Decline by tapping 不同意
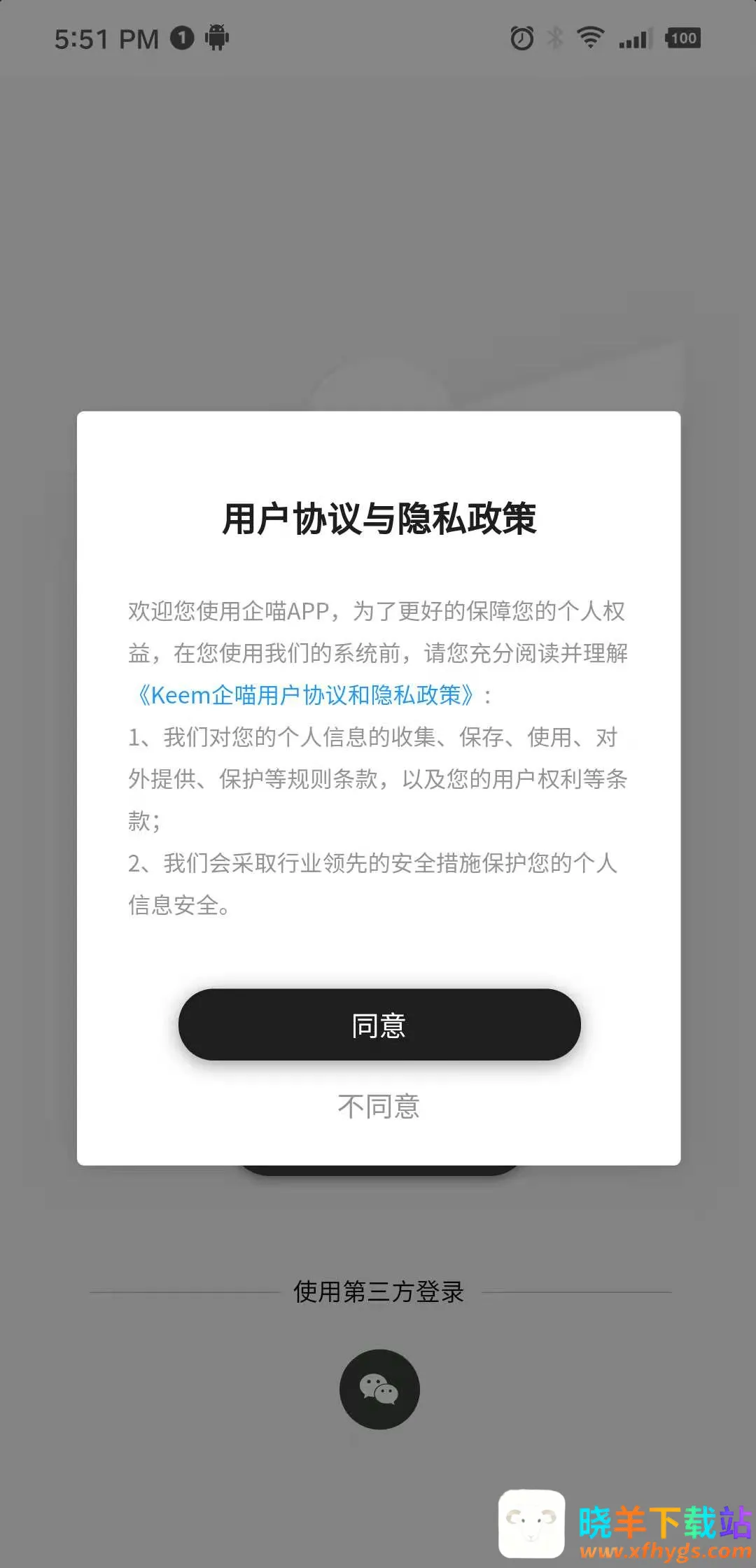756x1568 pixels. tap(379, 1107)
